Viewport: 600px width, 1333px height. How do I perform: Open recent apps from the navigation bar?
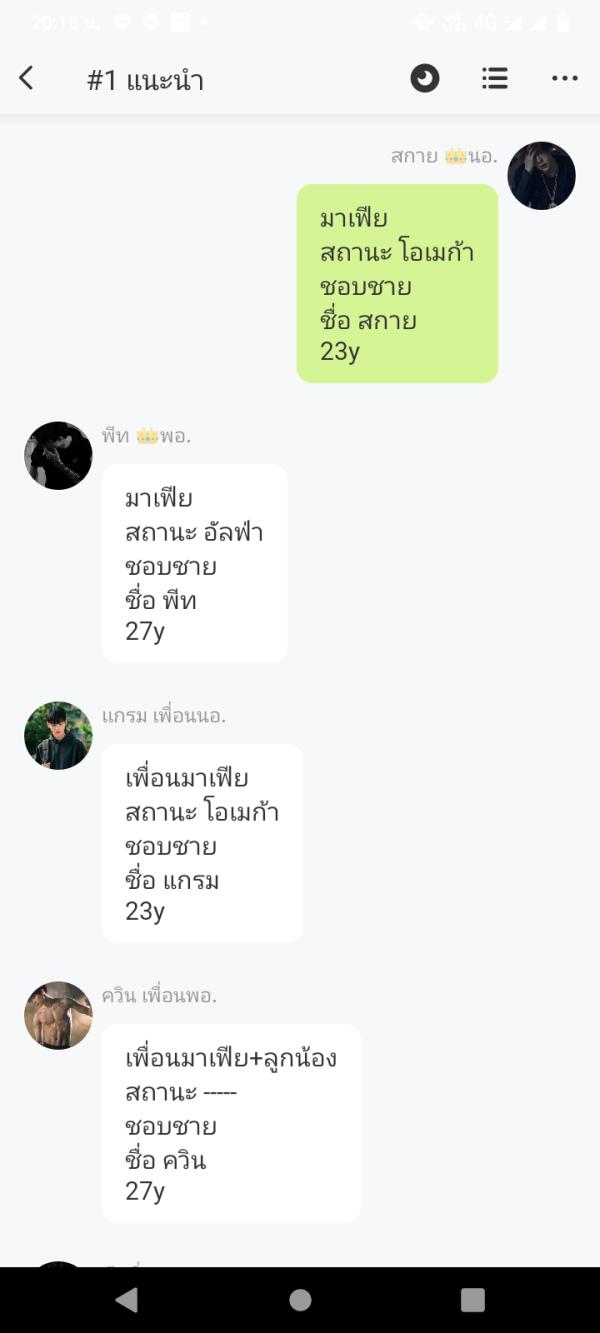coord(472,1299)
